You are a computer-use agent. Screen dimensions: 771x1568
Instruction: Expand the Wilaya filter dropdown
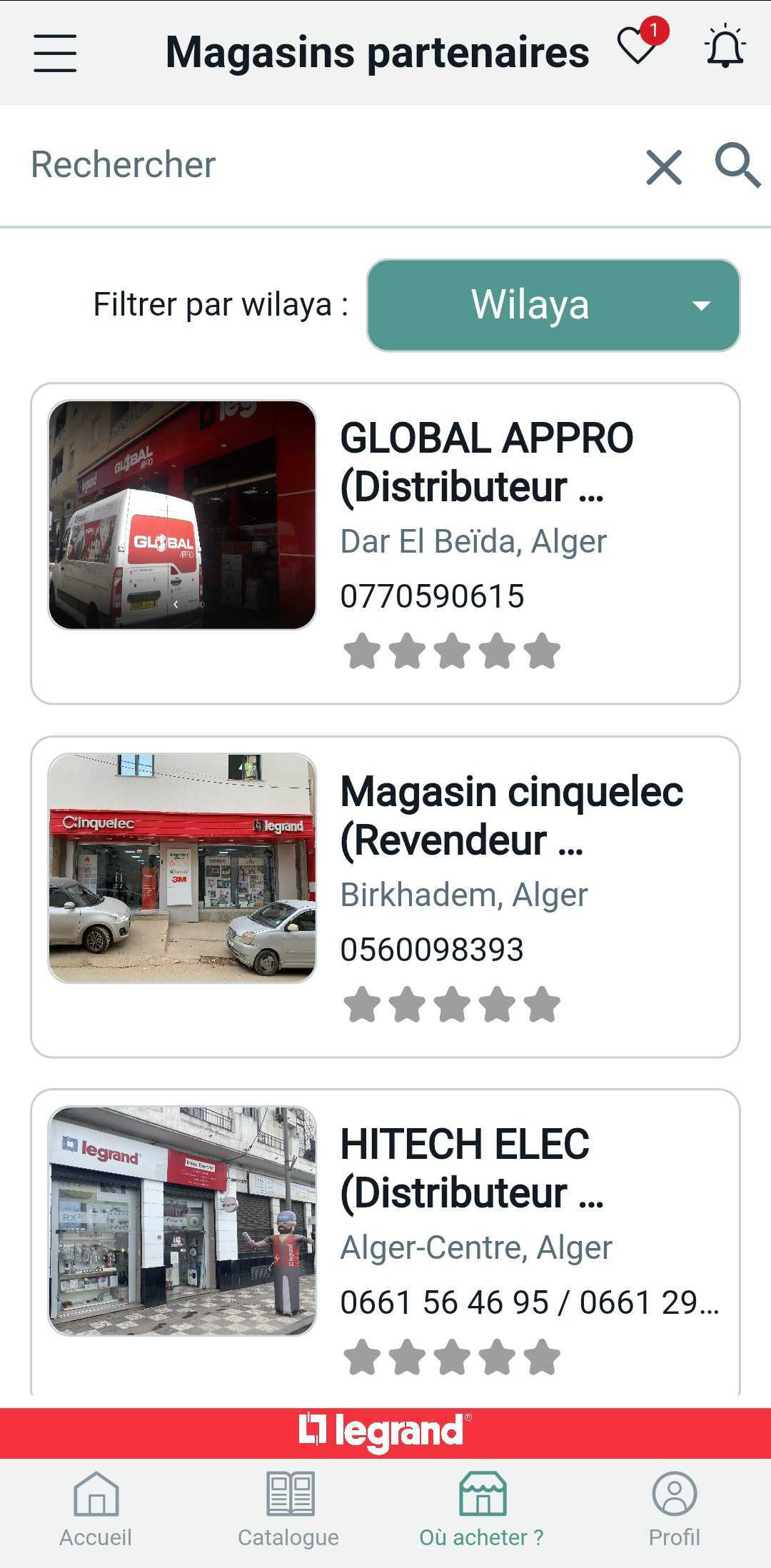point(553,305)
